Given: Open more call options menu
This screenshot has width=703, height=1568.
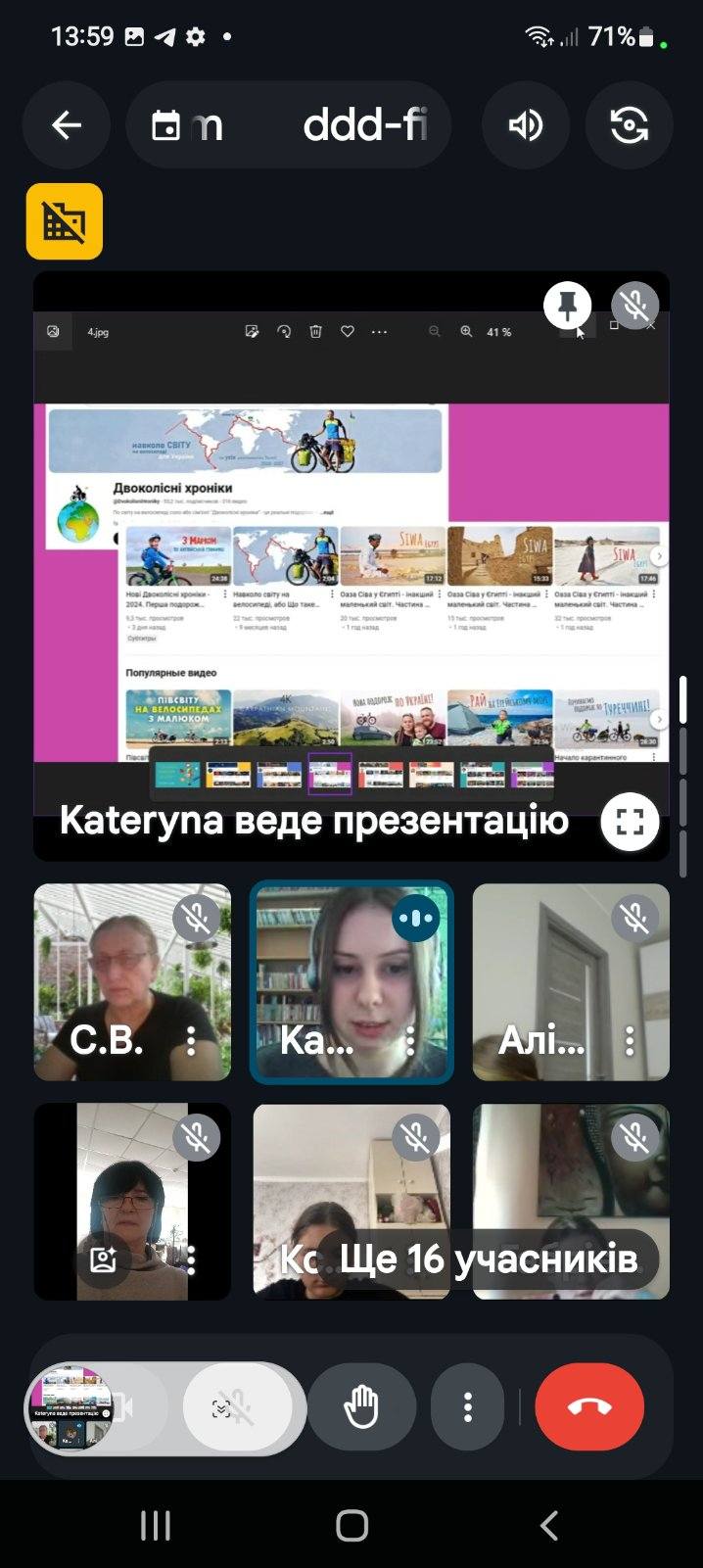Looking at the screenshot, I should click(468, 1407).
